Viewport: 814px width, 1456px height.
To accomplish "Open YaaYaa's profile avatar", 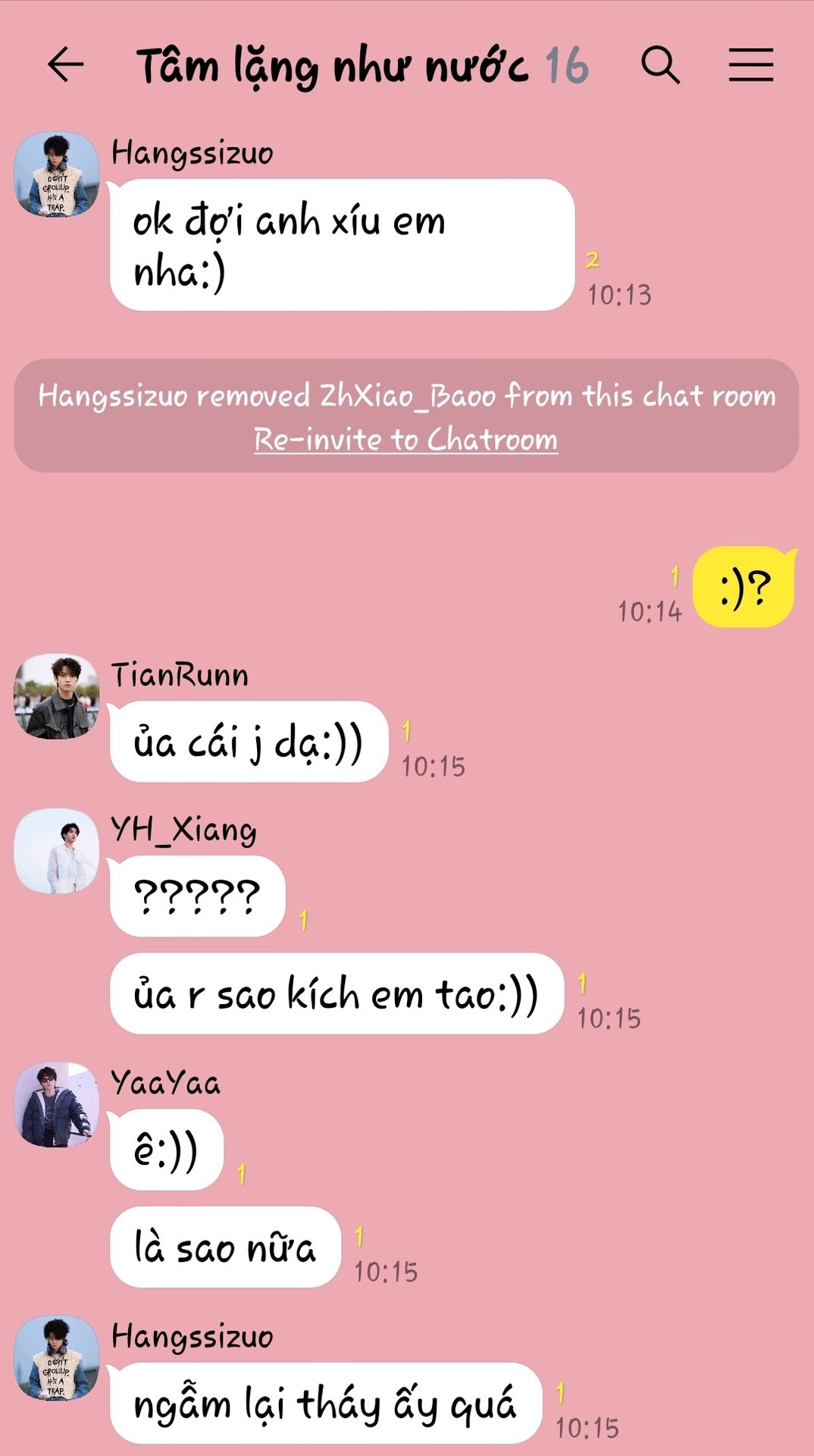I will (57, 1104).
